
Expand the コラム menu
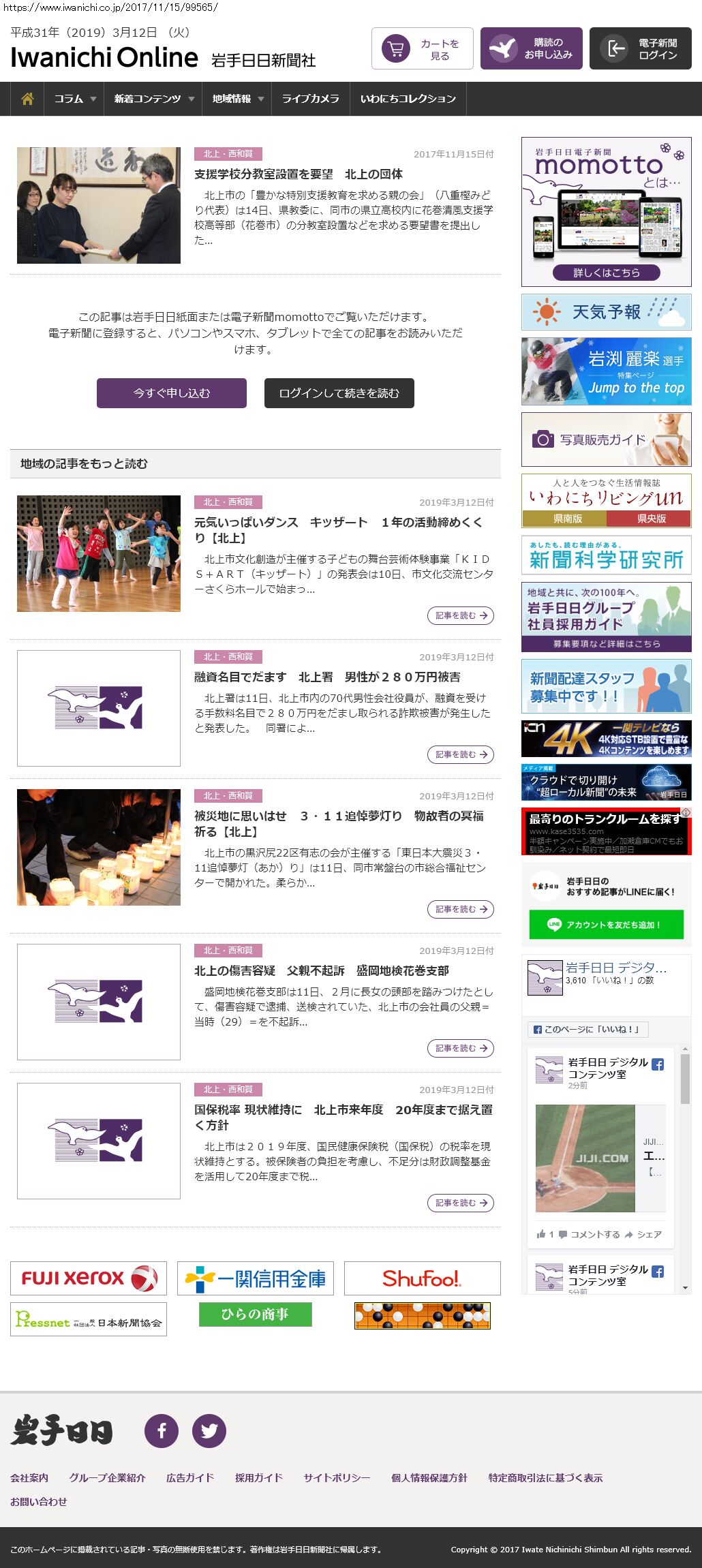74,99
